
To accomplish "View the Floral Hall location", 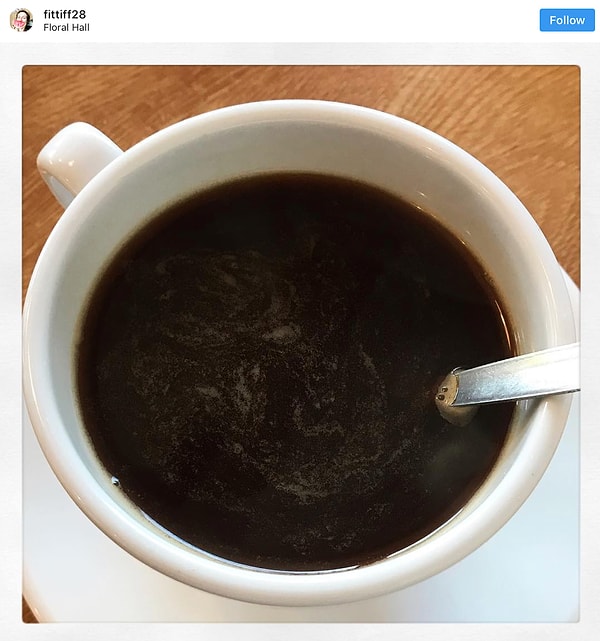I will click(66, 28).
